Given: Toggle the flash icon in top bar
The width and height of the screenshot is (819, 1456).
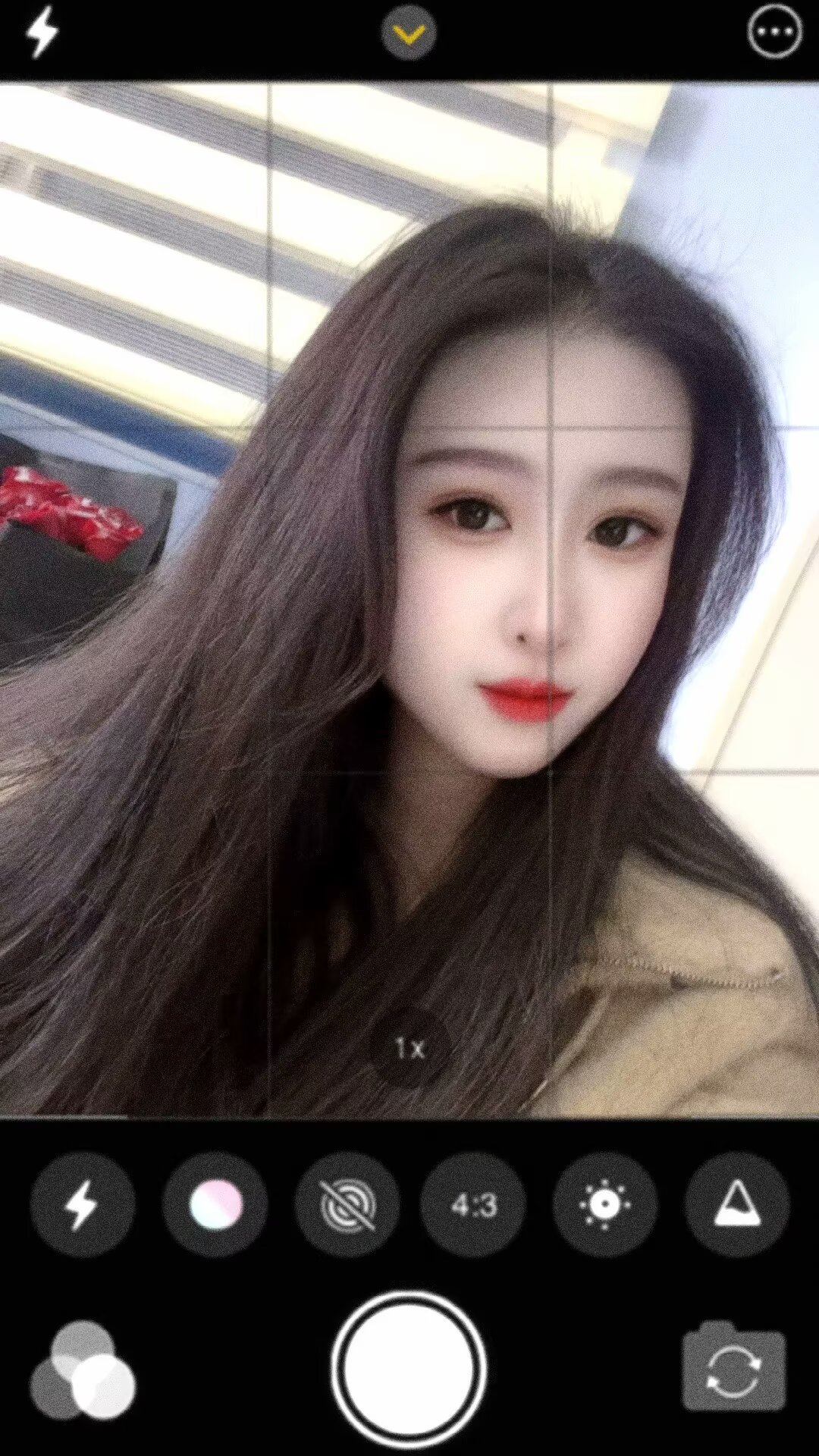Looking at the screenshot, I should (x=42, y=32).
